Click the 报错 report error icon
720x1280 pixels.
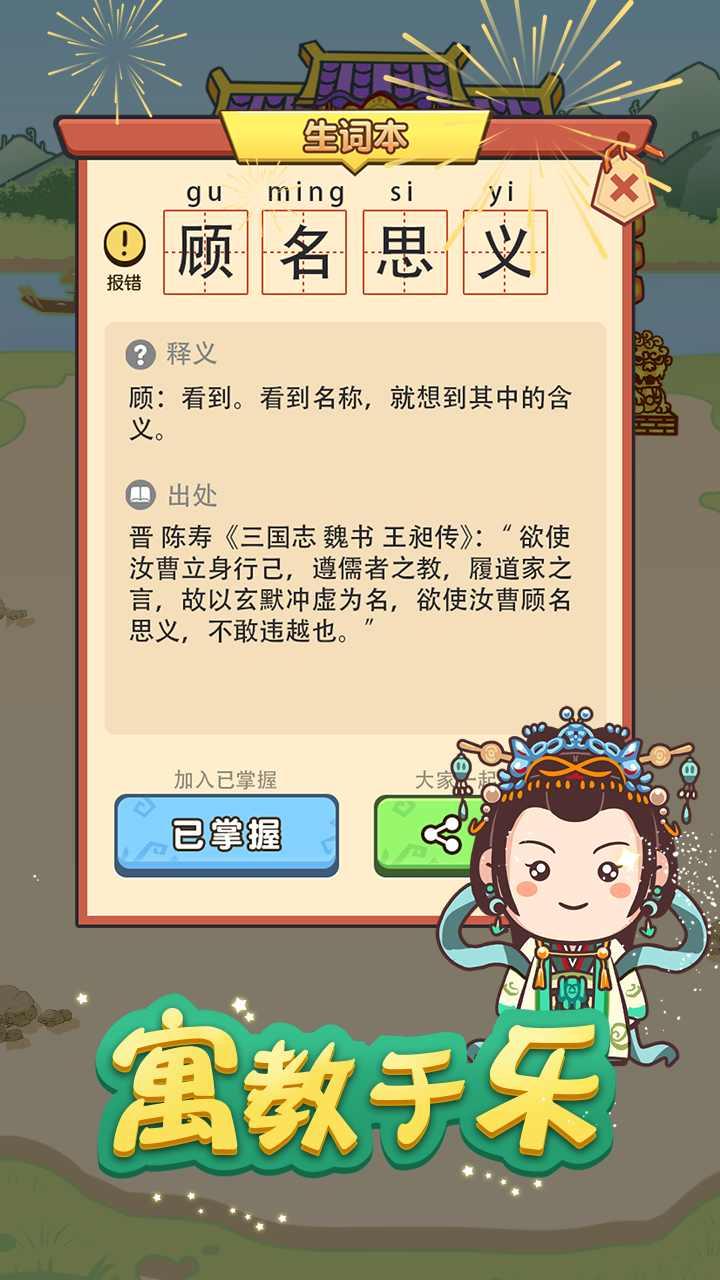(123, 250)
